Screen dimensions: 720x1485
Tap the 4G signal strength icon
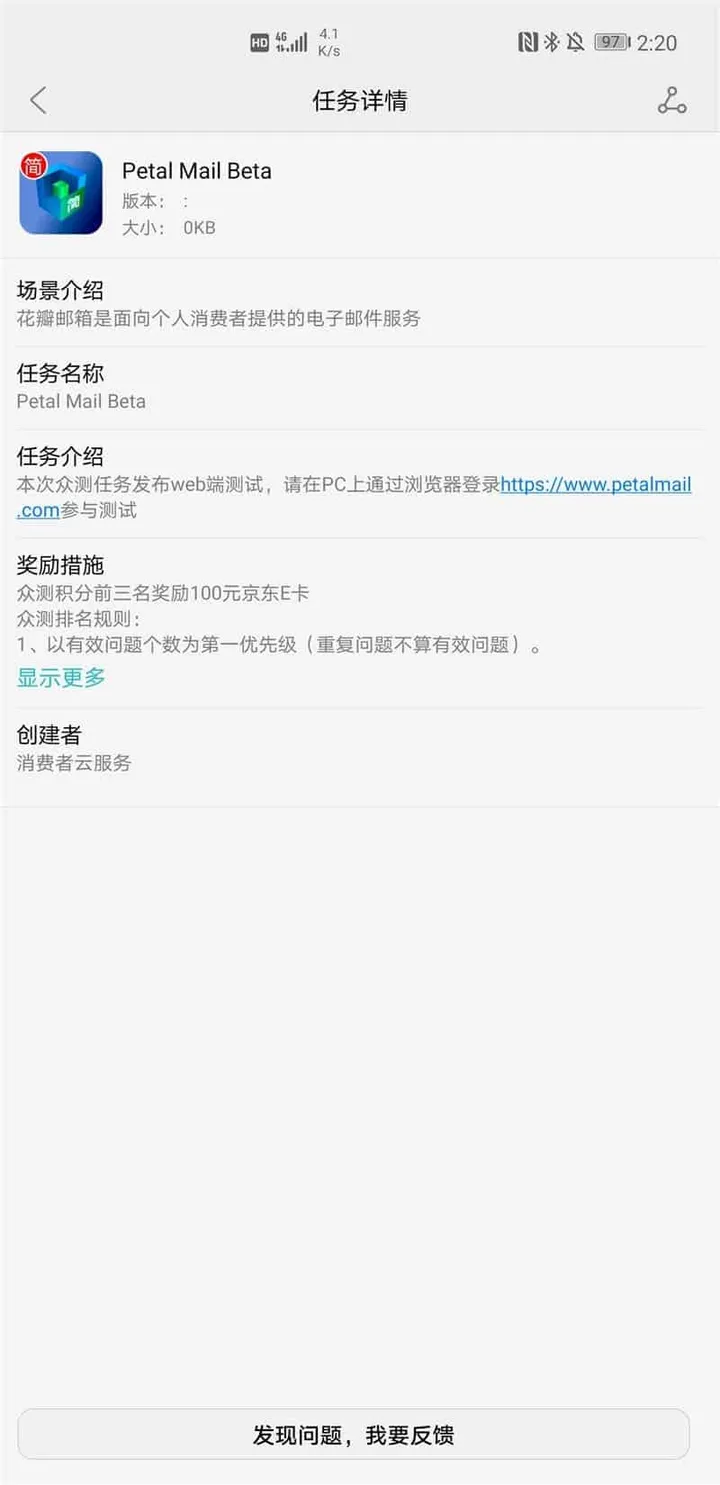pos(290,42)
